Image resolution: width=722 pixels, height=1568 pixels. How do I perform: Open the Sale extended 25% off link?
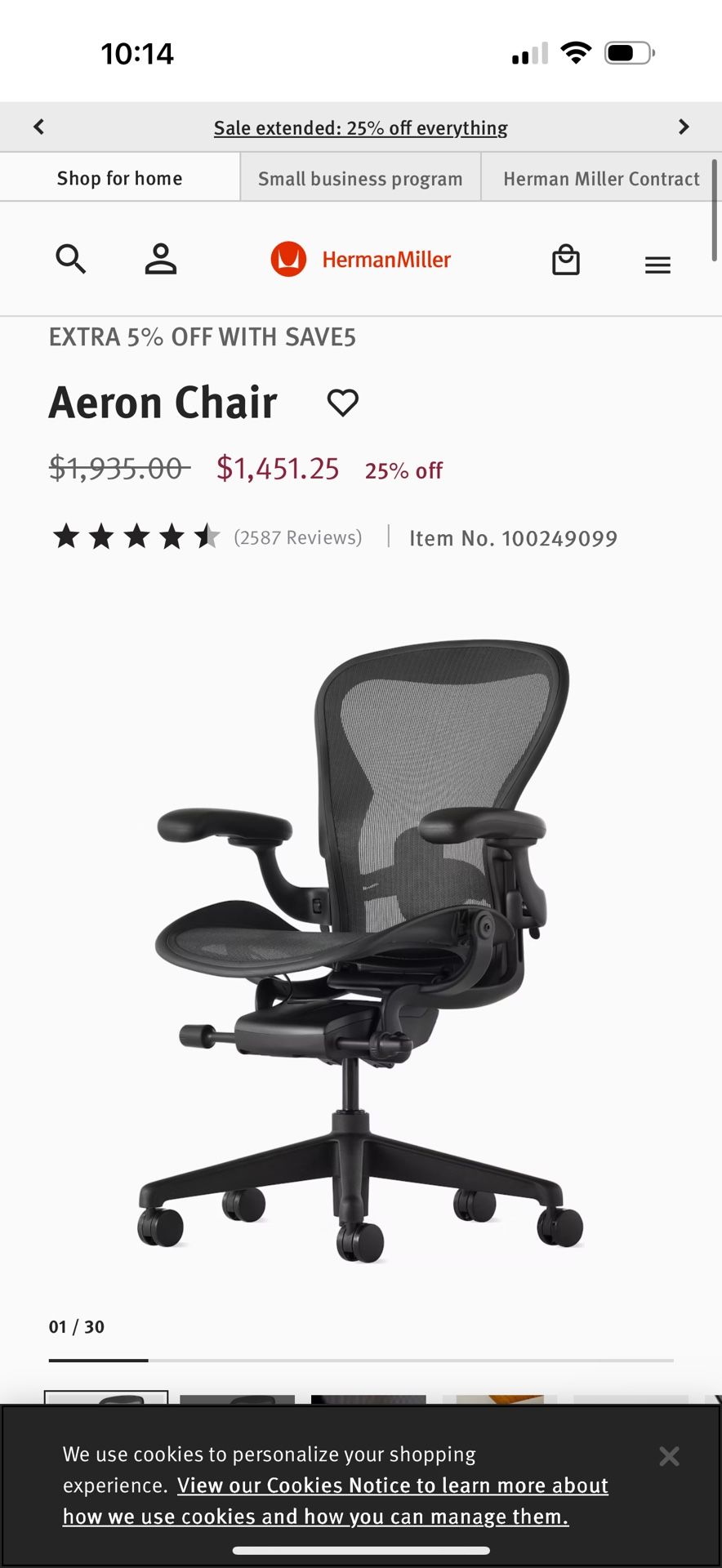360,127
